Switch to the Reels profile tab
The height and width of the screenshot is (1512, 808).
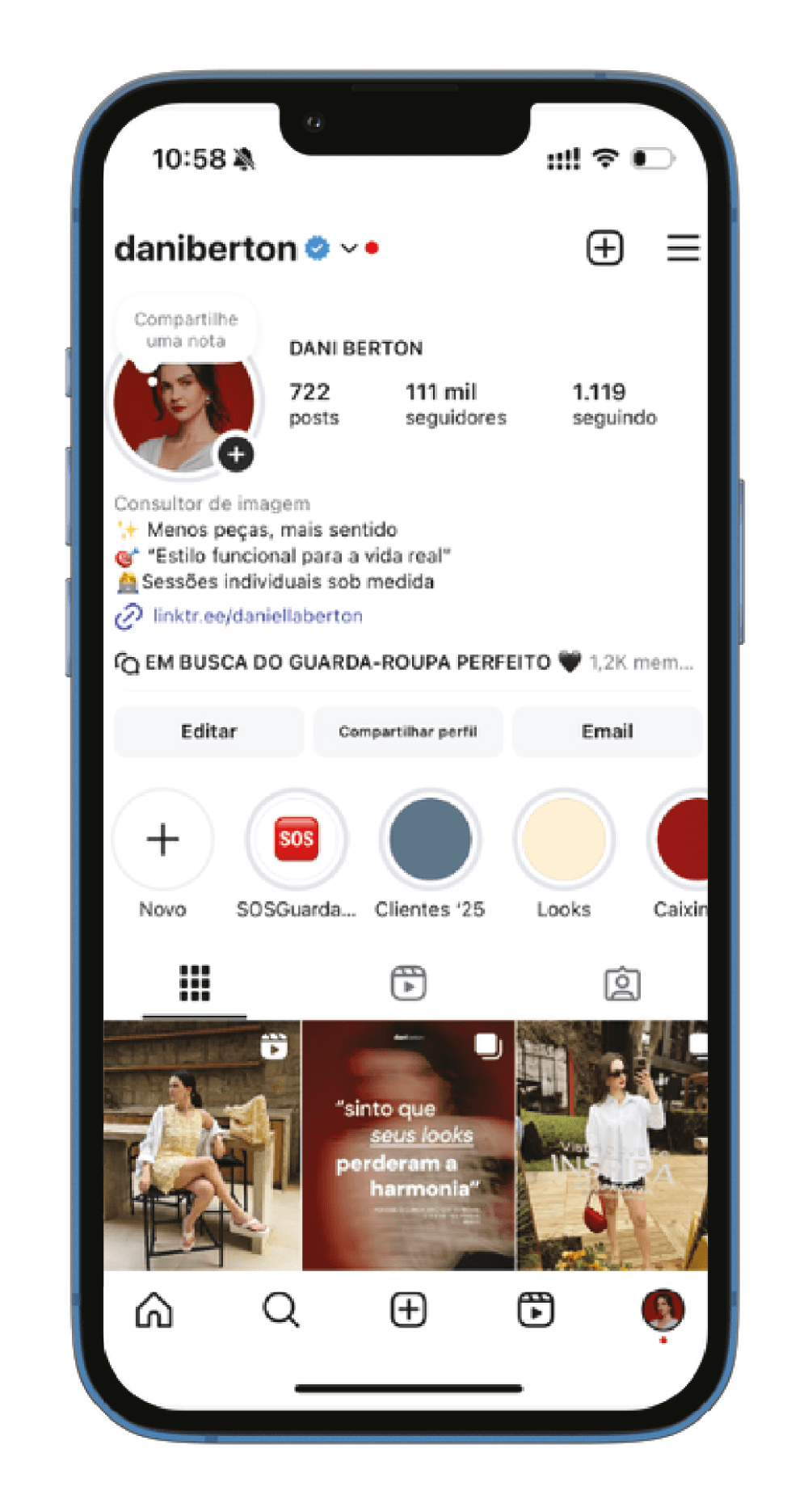pos(408,983)
